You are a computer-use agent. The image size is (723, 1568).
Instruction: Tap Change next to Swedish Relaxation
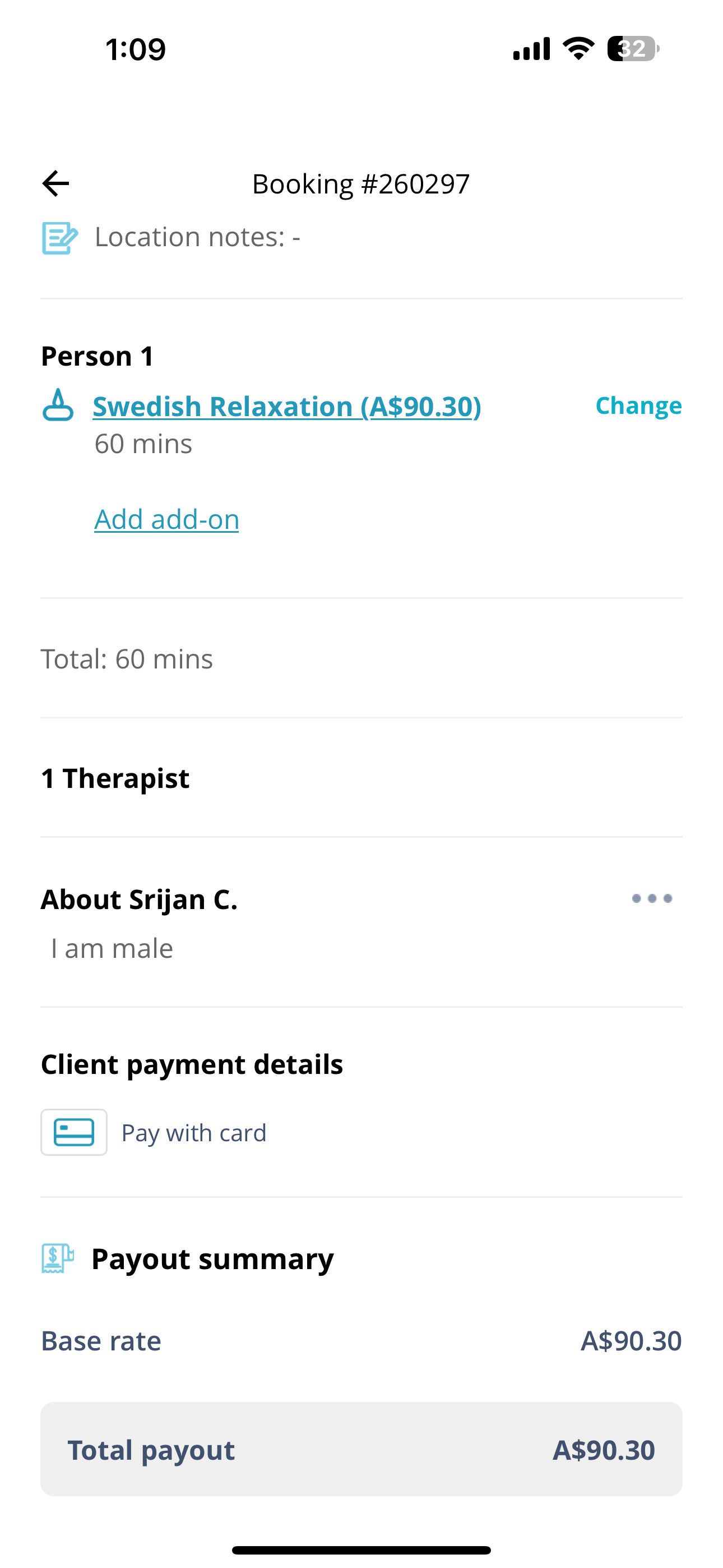click(638, 405)
